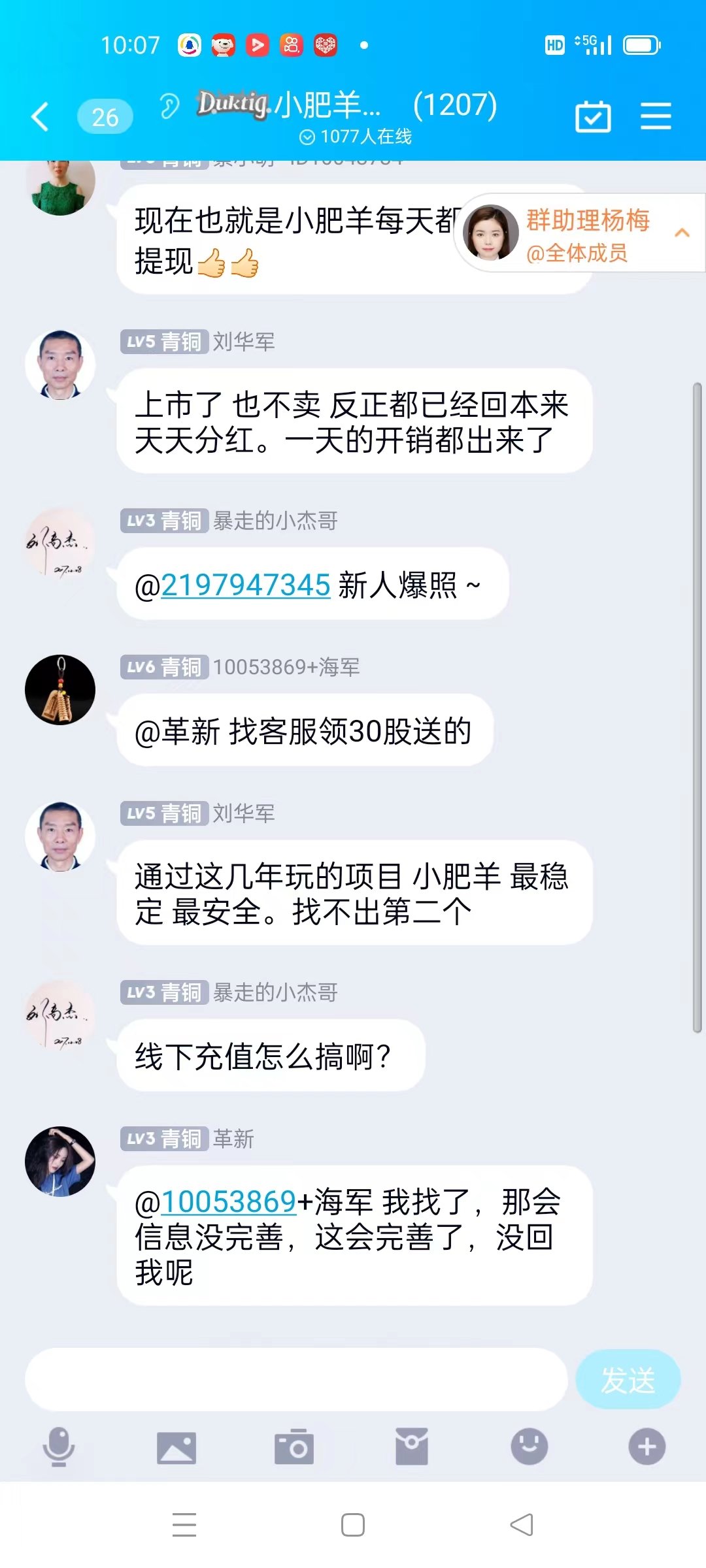Record a voice message with microphone
706x1568 pixels.
[59, 1446]
